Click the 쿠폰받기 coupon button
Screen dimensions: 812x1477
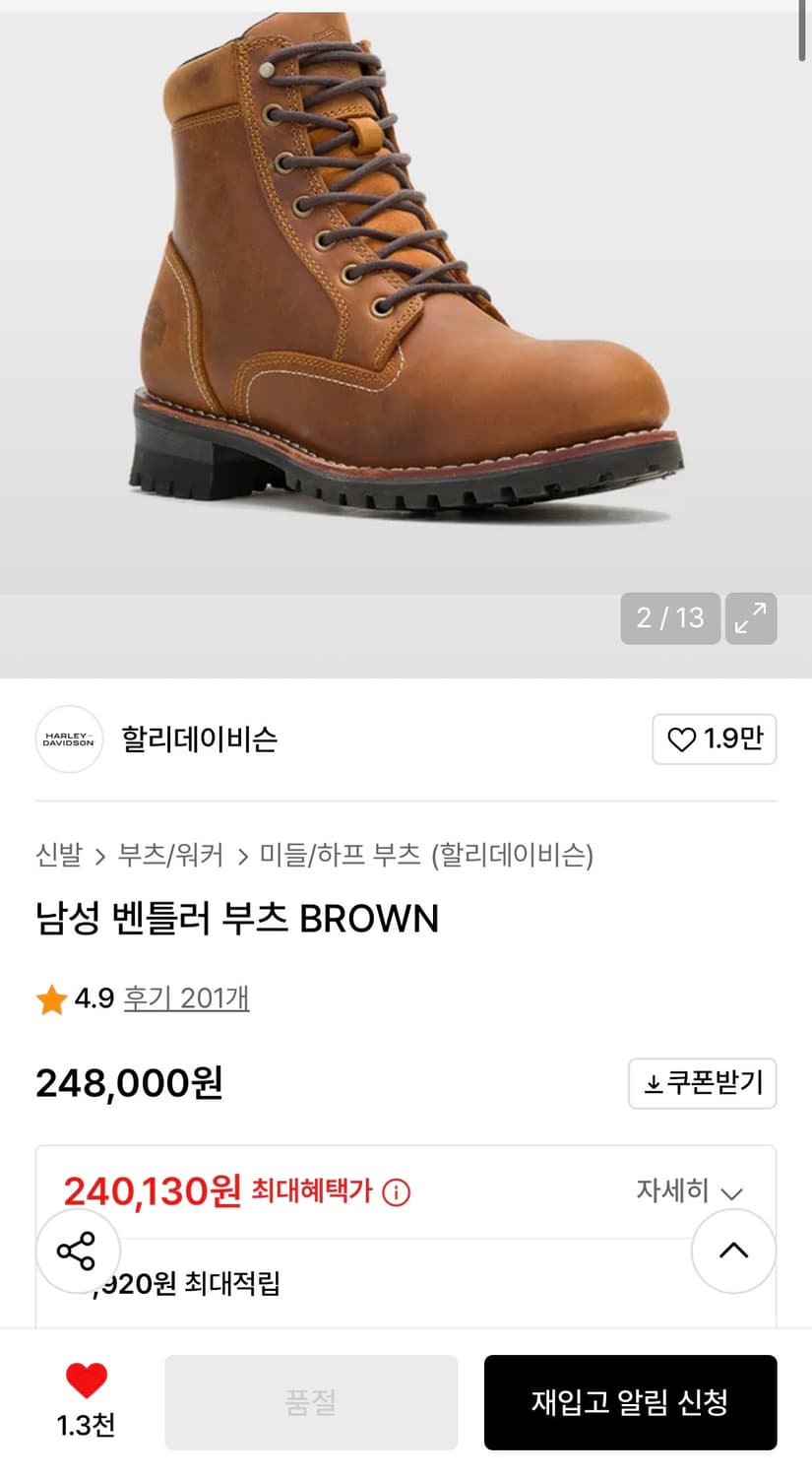pos(702,1083)
